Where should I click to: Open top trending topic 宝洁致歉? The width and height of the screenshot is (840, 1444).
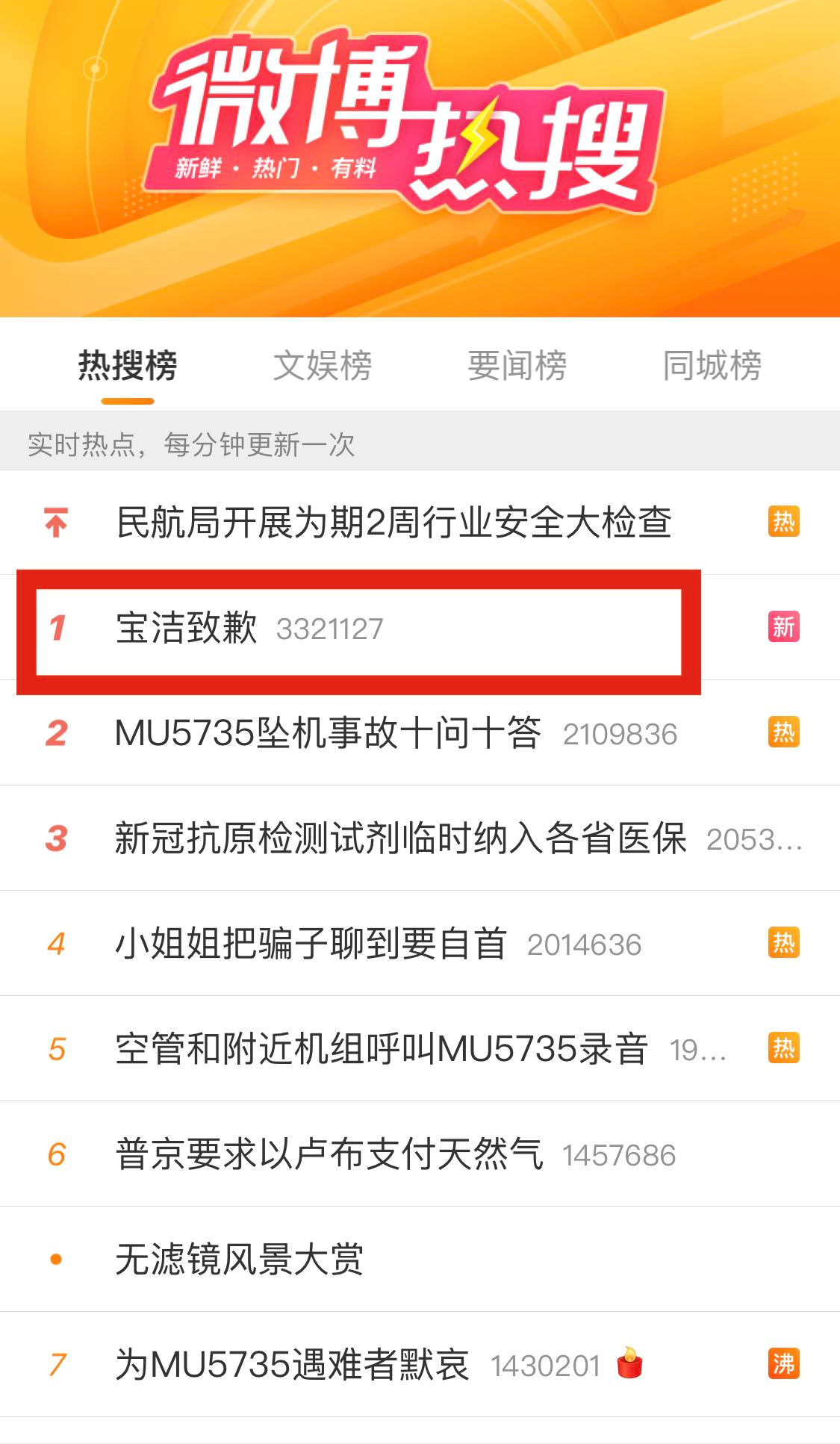187,628
